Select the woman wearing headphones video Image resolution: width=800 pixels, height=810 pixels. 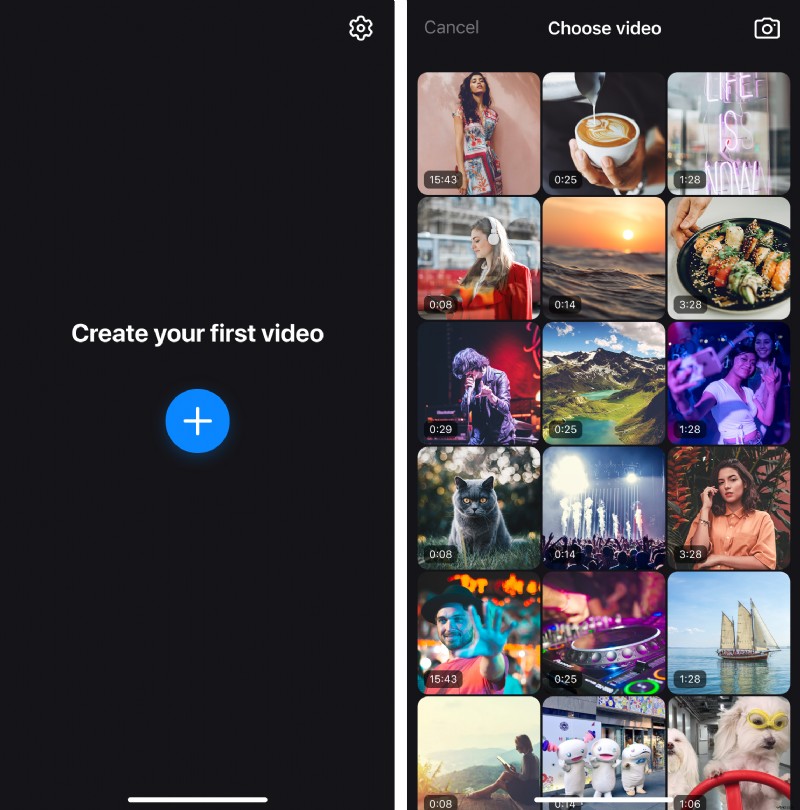click(x=478, y=257)
